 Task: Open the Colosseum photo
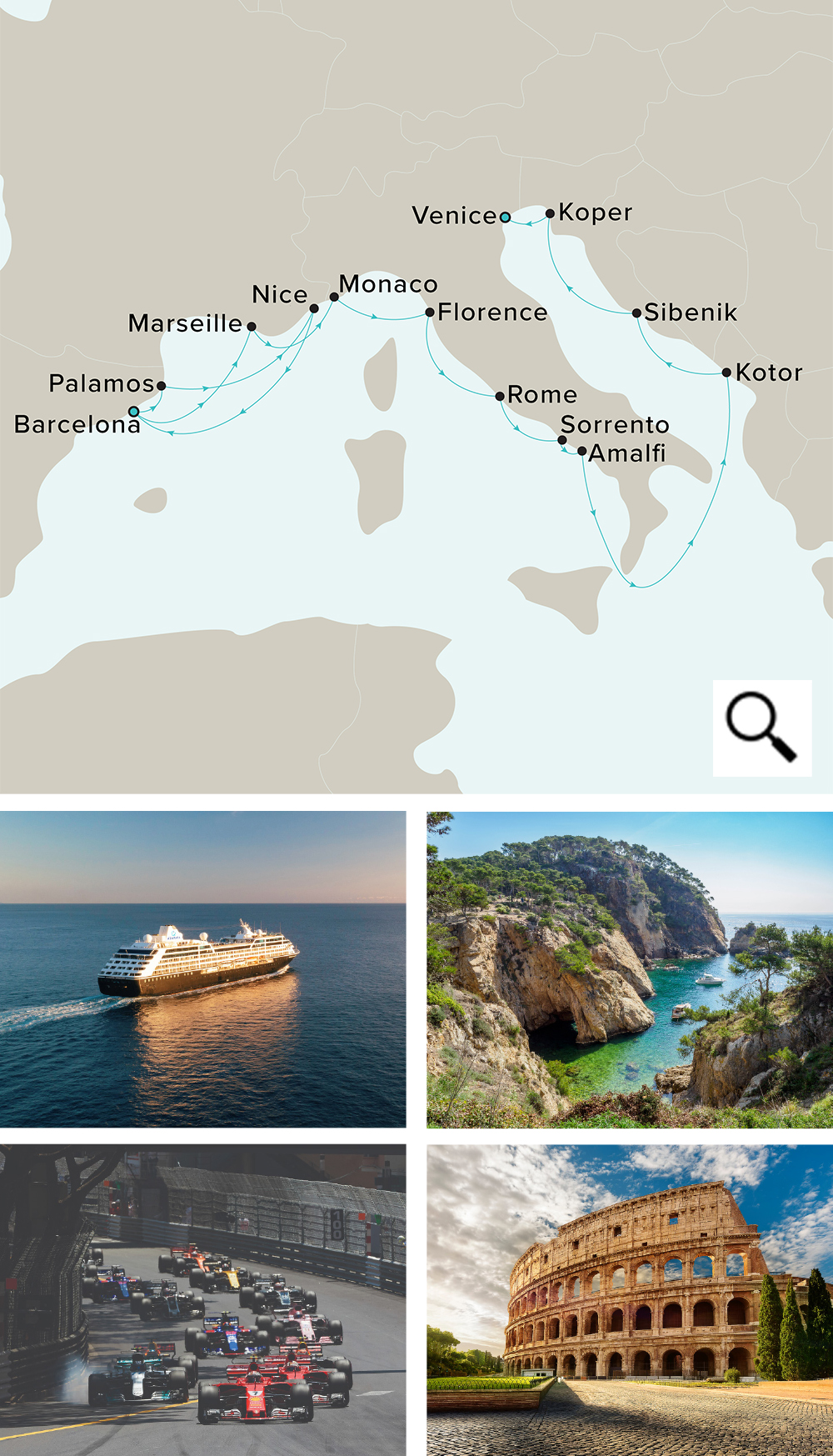[629, 1298]
